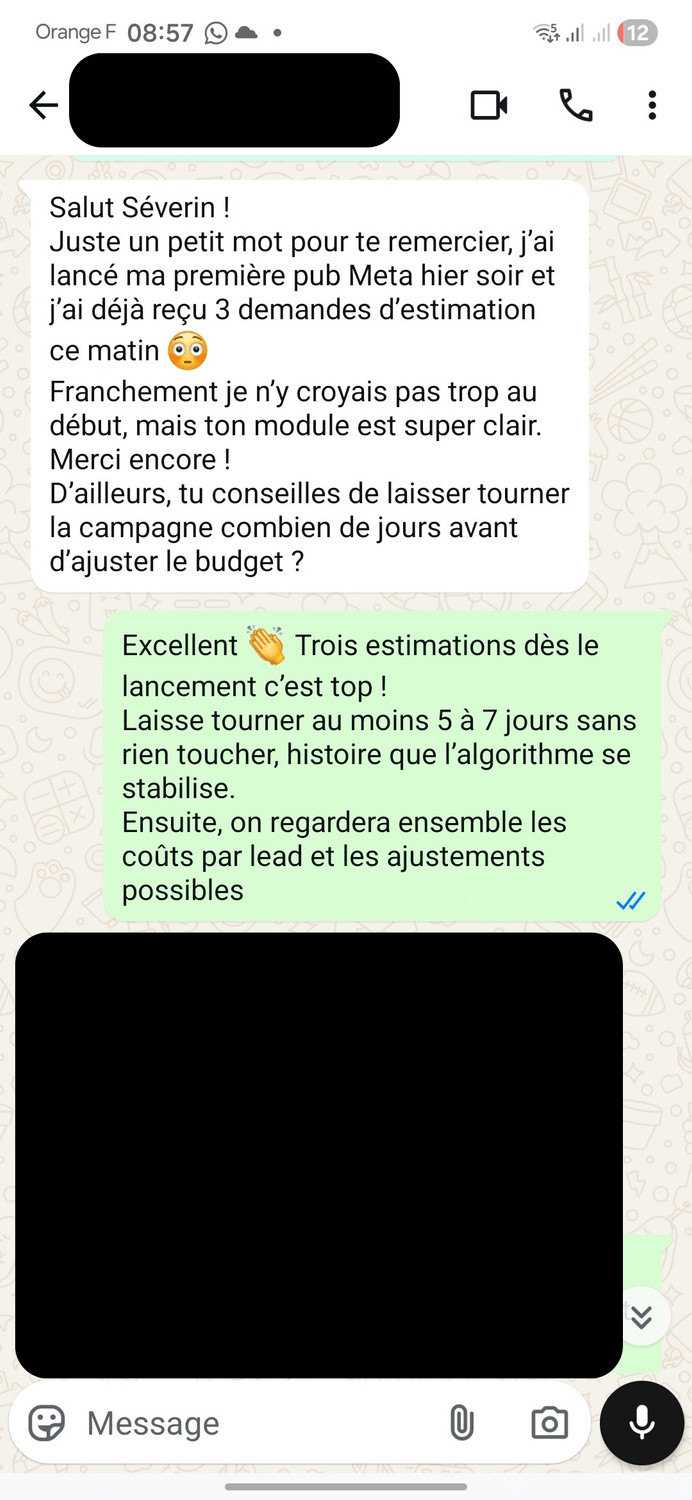This screenshot has width=692, height=1500.
Task: Focus the Message input field
Action: tap(250, 1422)
